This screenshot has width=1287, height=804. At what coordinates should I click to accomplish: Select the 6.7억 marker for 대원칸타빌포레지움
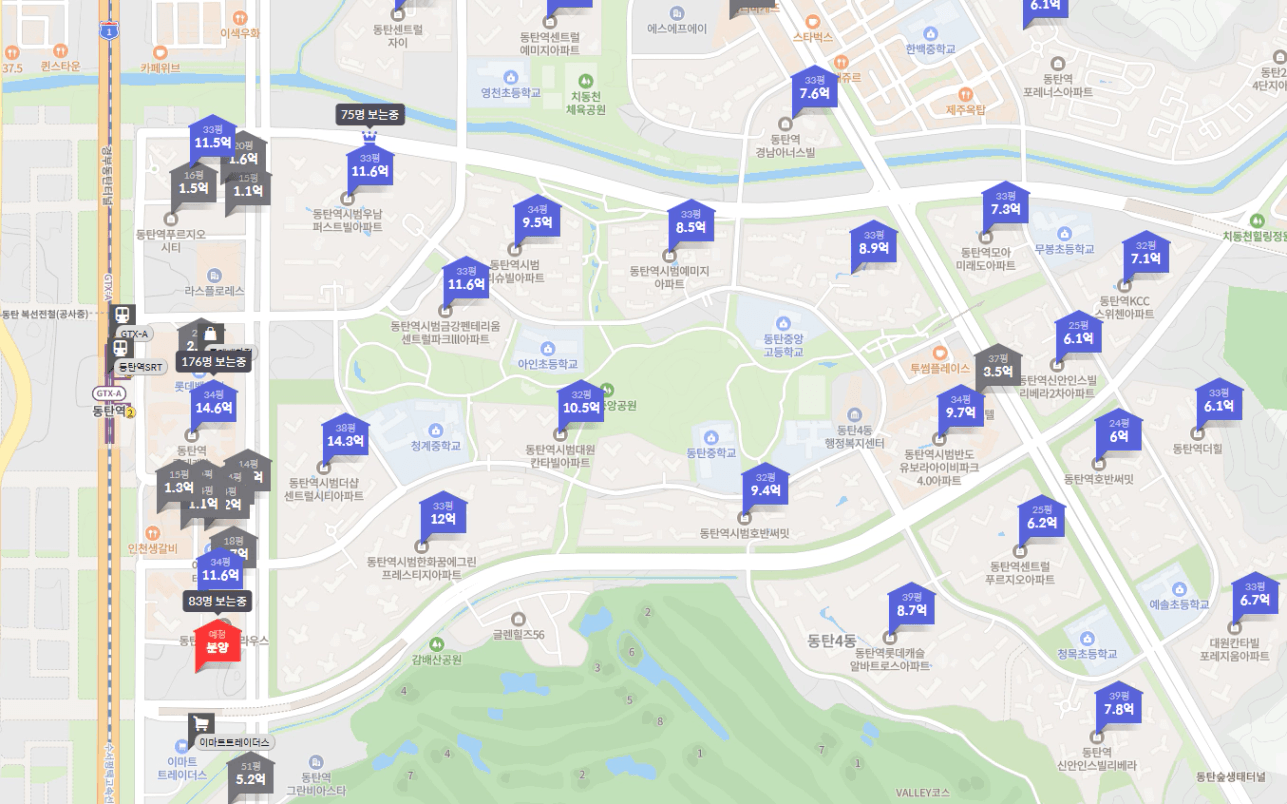coord(1254,596)
